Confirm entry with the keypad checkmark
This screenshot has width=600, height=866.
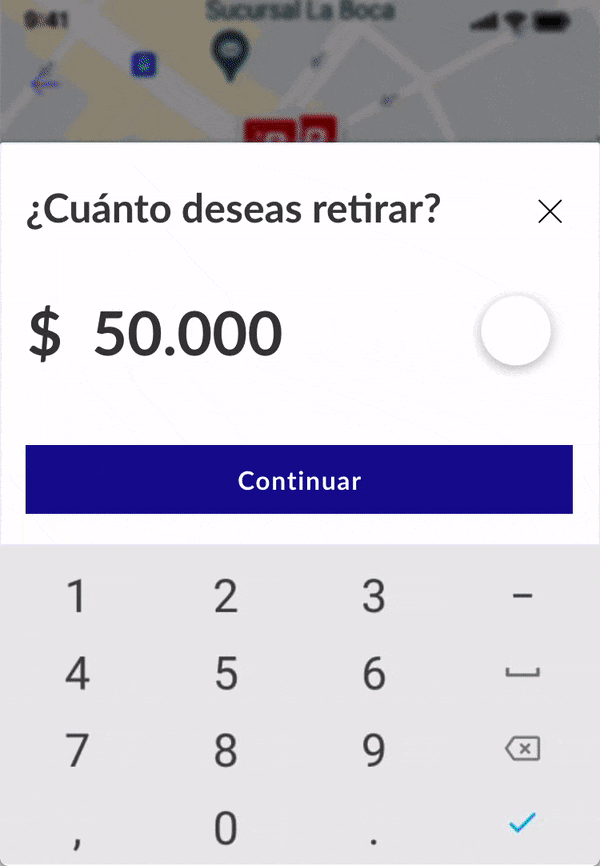[522, 823]
